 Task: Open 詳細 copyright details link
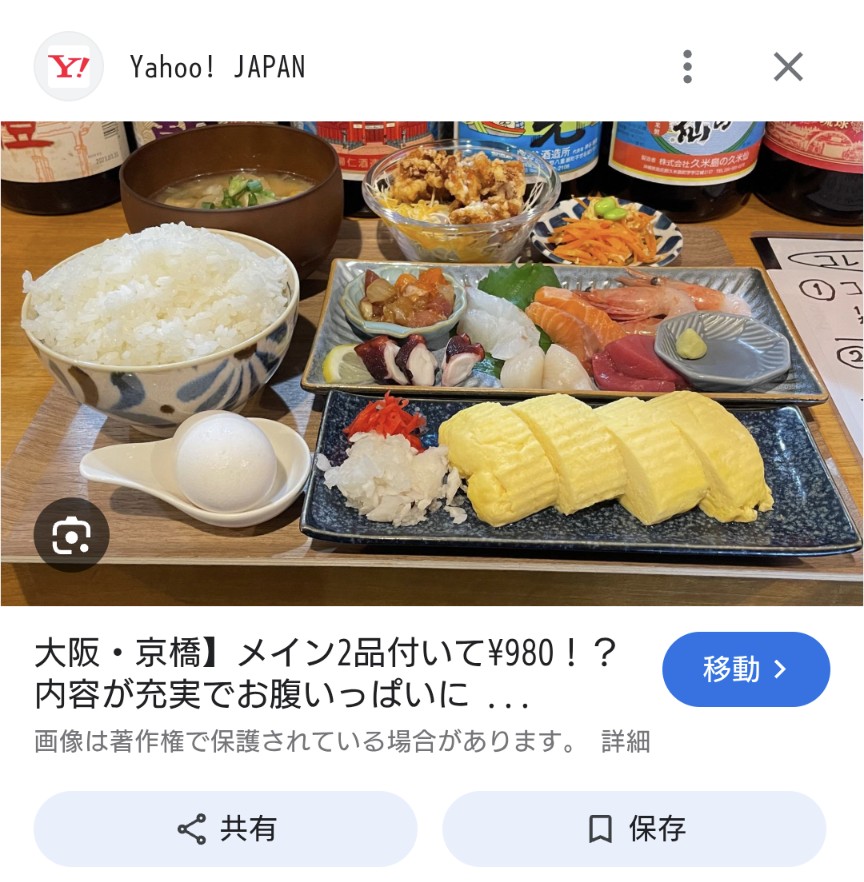625,741
